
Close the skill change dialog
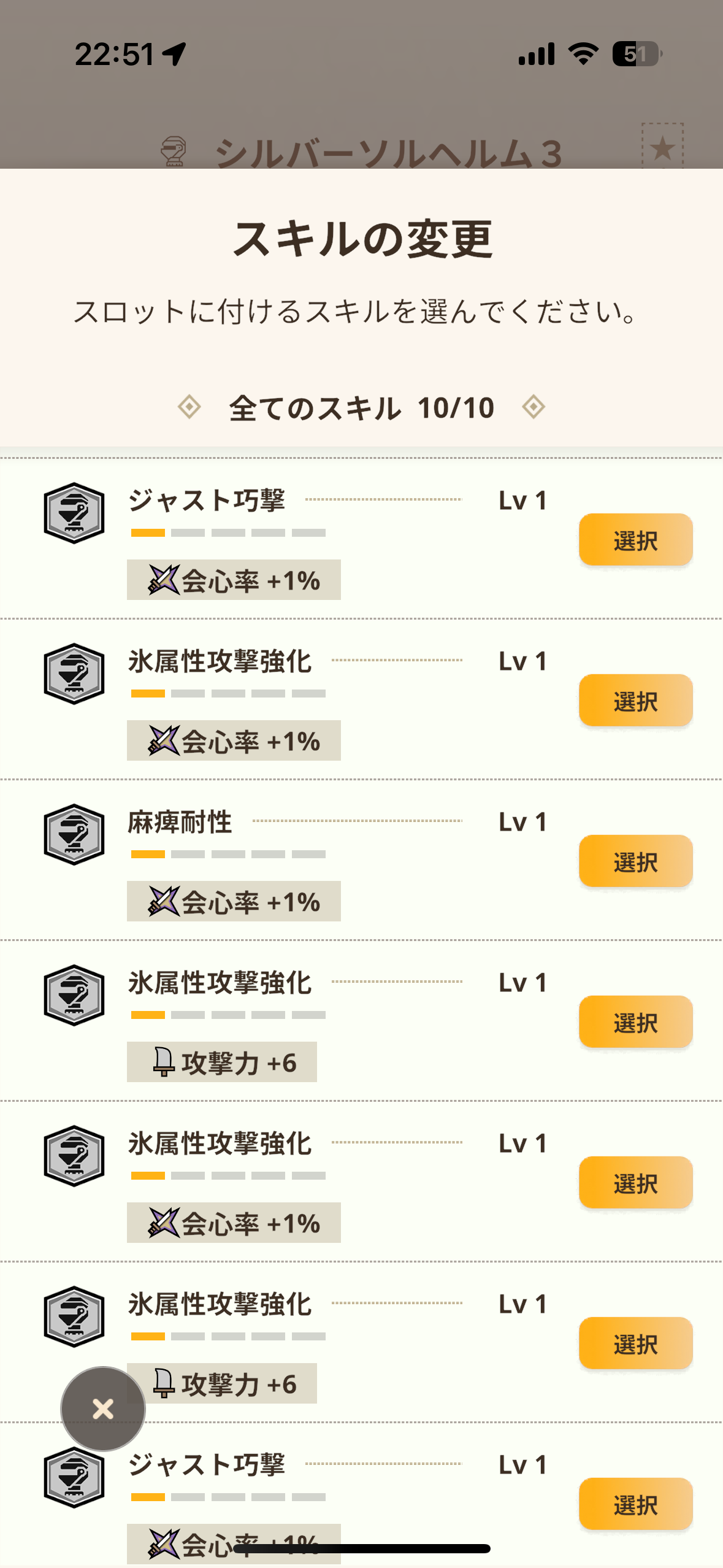(103, 1409)
